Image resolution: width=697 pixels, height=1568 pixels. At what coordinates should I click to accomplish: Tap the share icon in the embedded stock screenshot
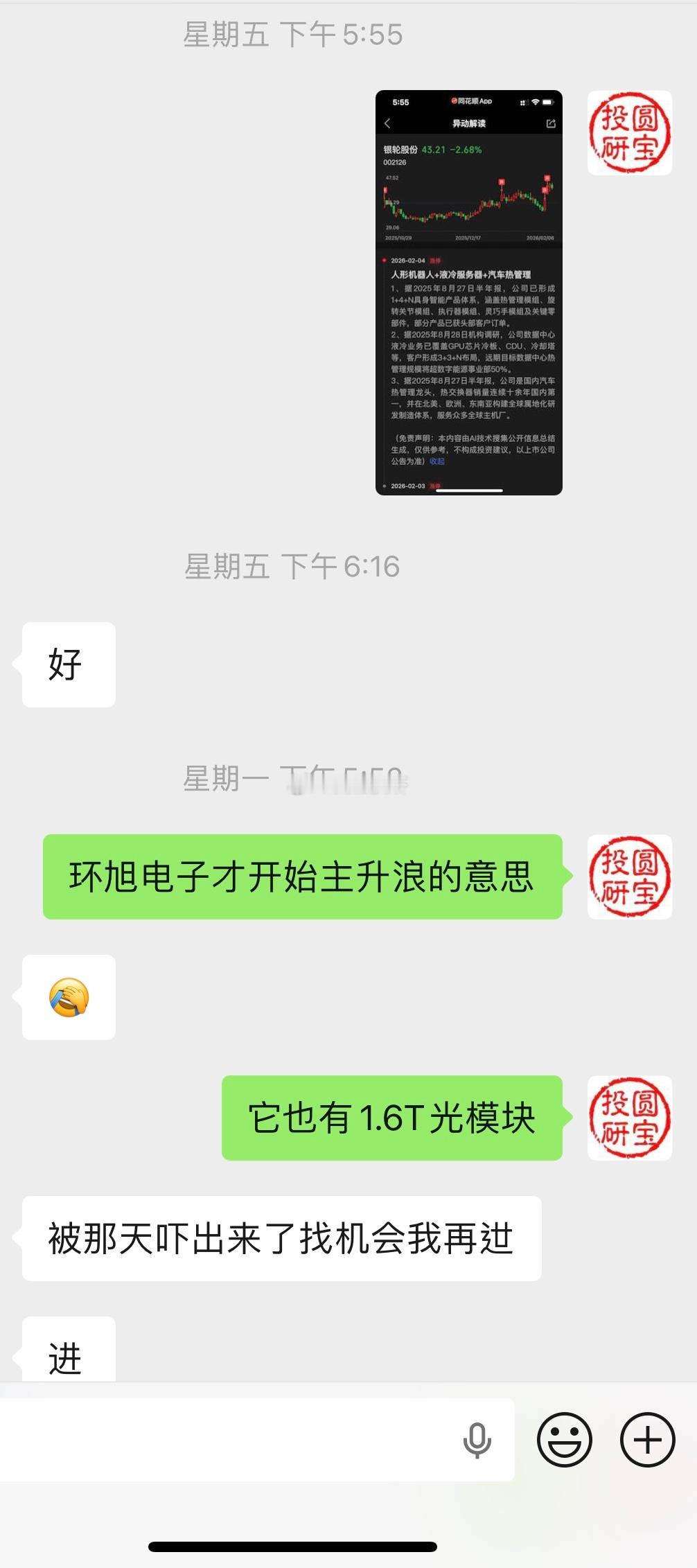[x=551, y=123]
